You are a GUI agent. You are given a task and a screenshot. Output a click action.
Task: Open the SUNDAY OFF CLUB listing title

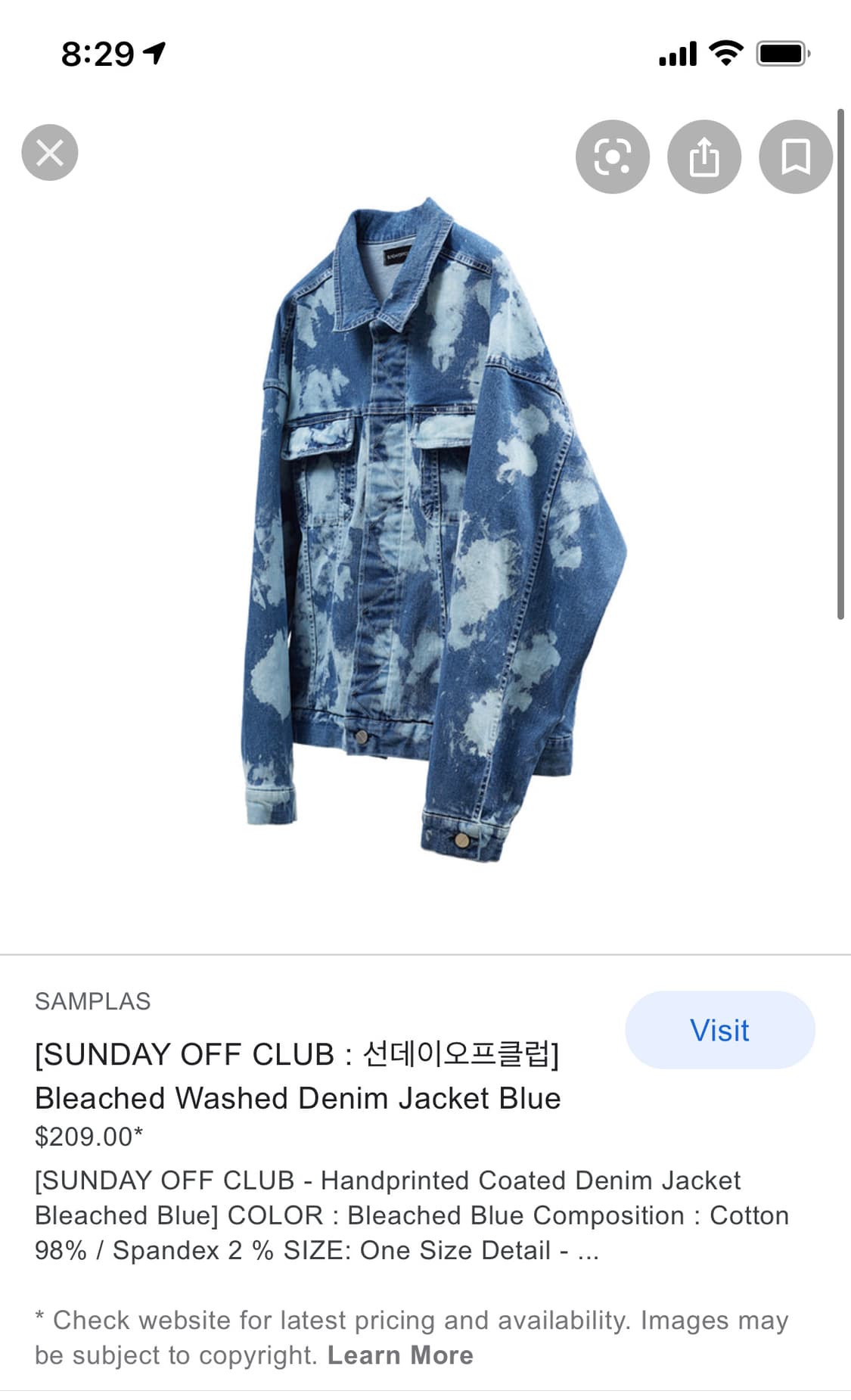[298, 1056]
